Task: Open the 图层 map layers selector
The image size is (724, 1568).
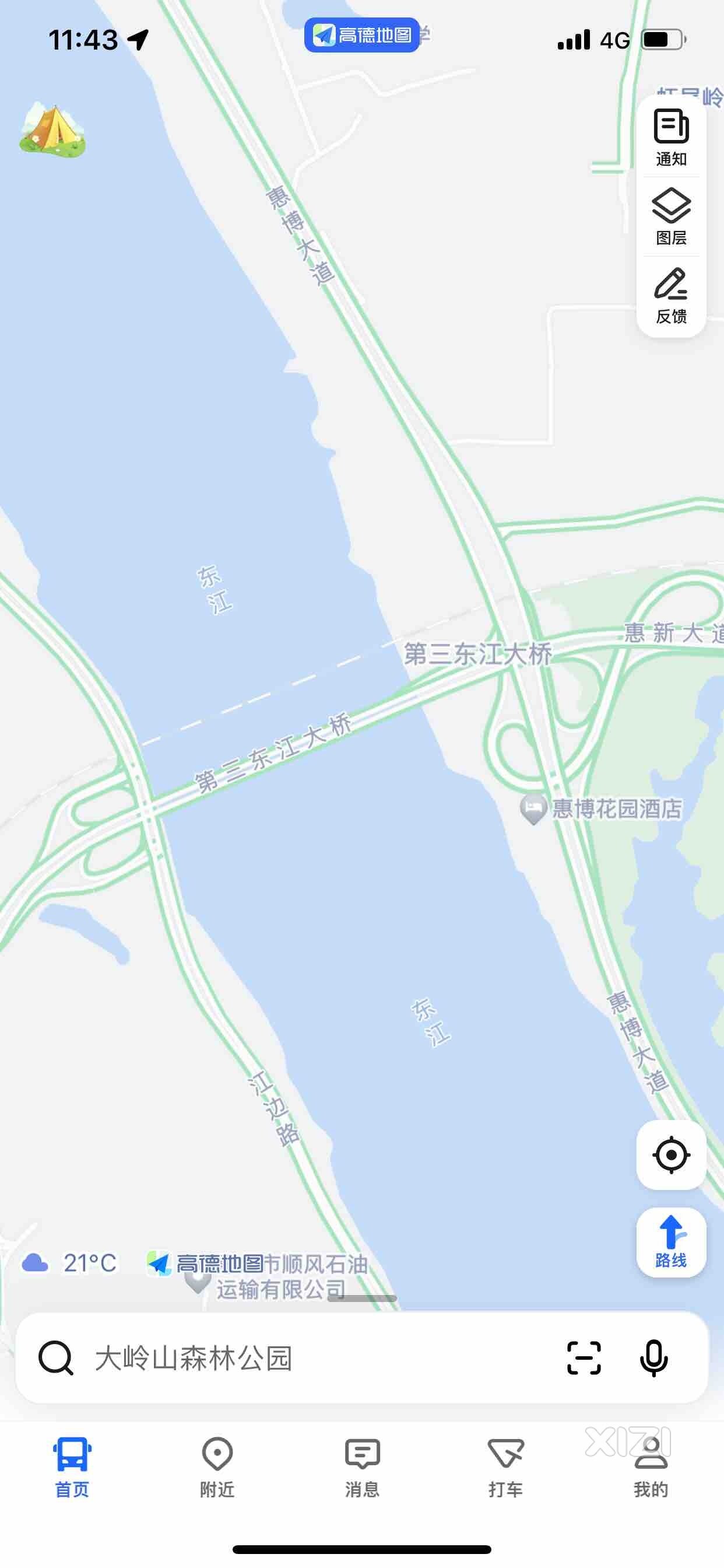Action: click(670, 216)
